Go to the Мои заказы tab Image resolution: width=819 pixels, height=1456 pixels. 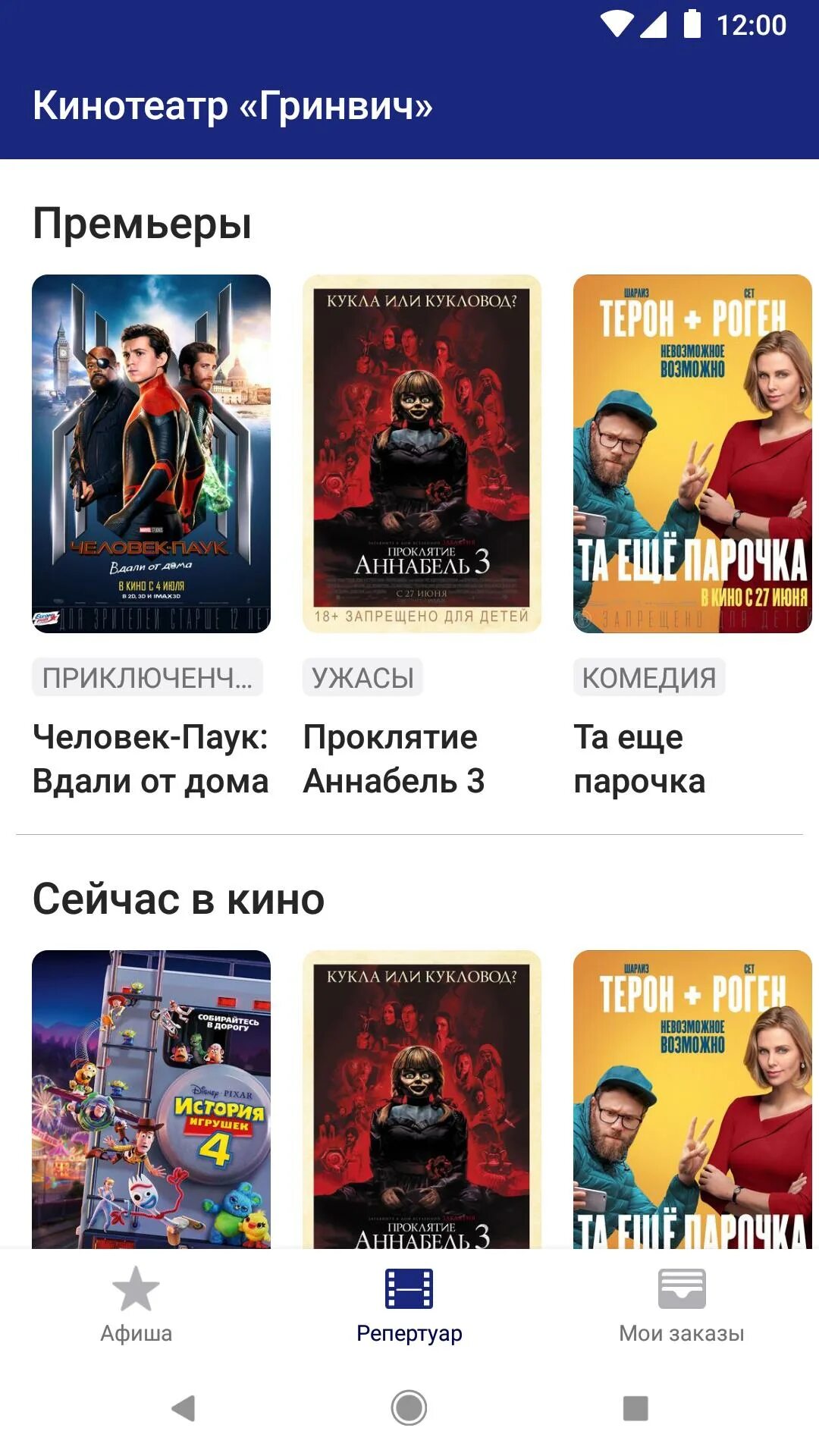(682, 1304)
